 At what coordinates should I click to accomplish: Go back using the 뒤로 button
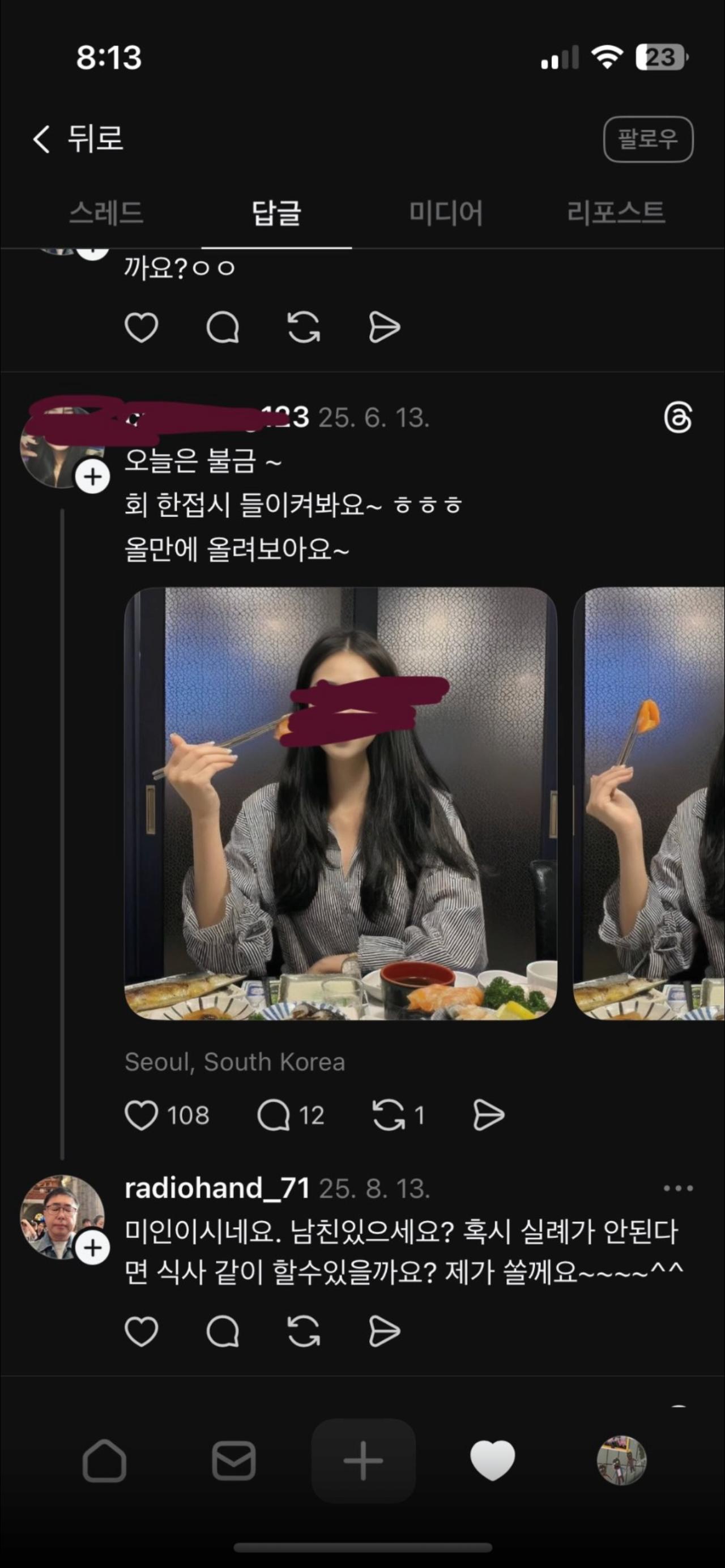[78, 139]
